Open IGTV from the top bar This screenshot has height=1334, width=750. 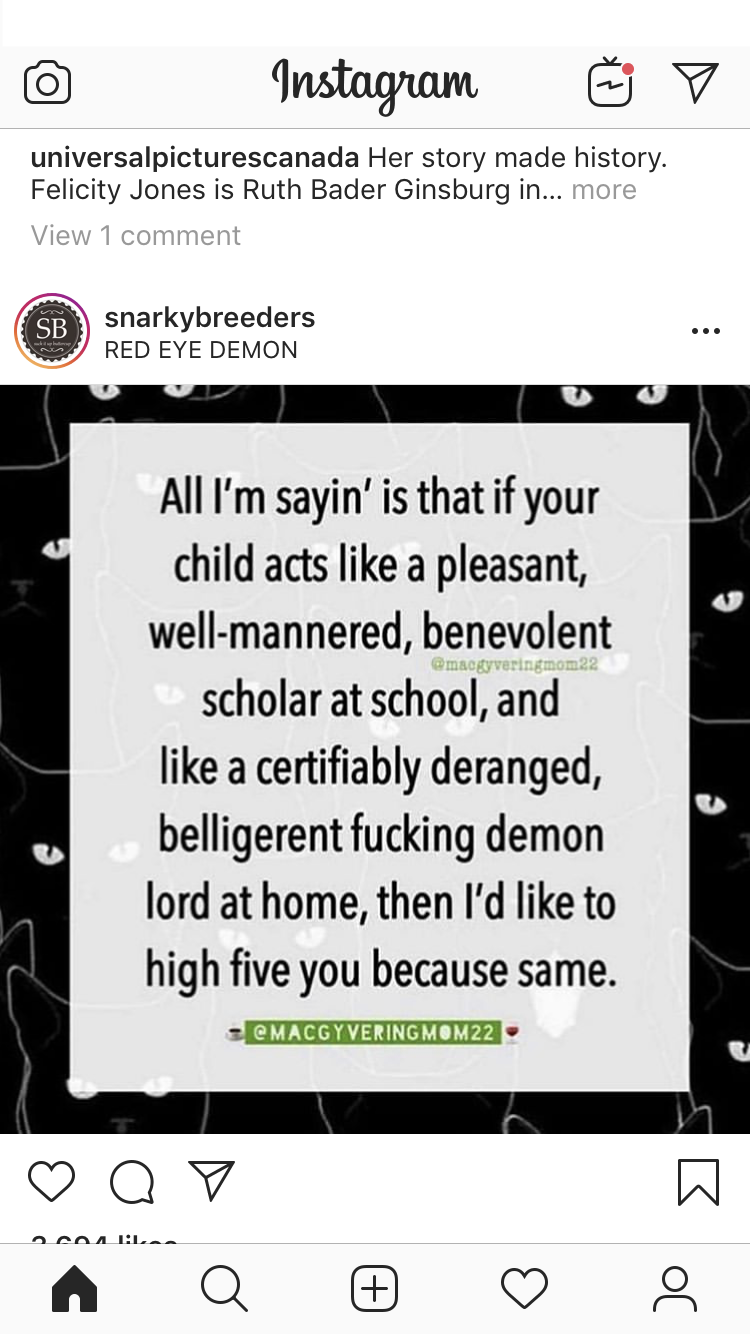coord(610,83)
